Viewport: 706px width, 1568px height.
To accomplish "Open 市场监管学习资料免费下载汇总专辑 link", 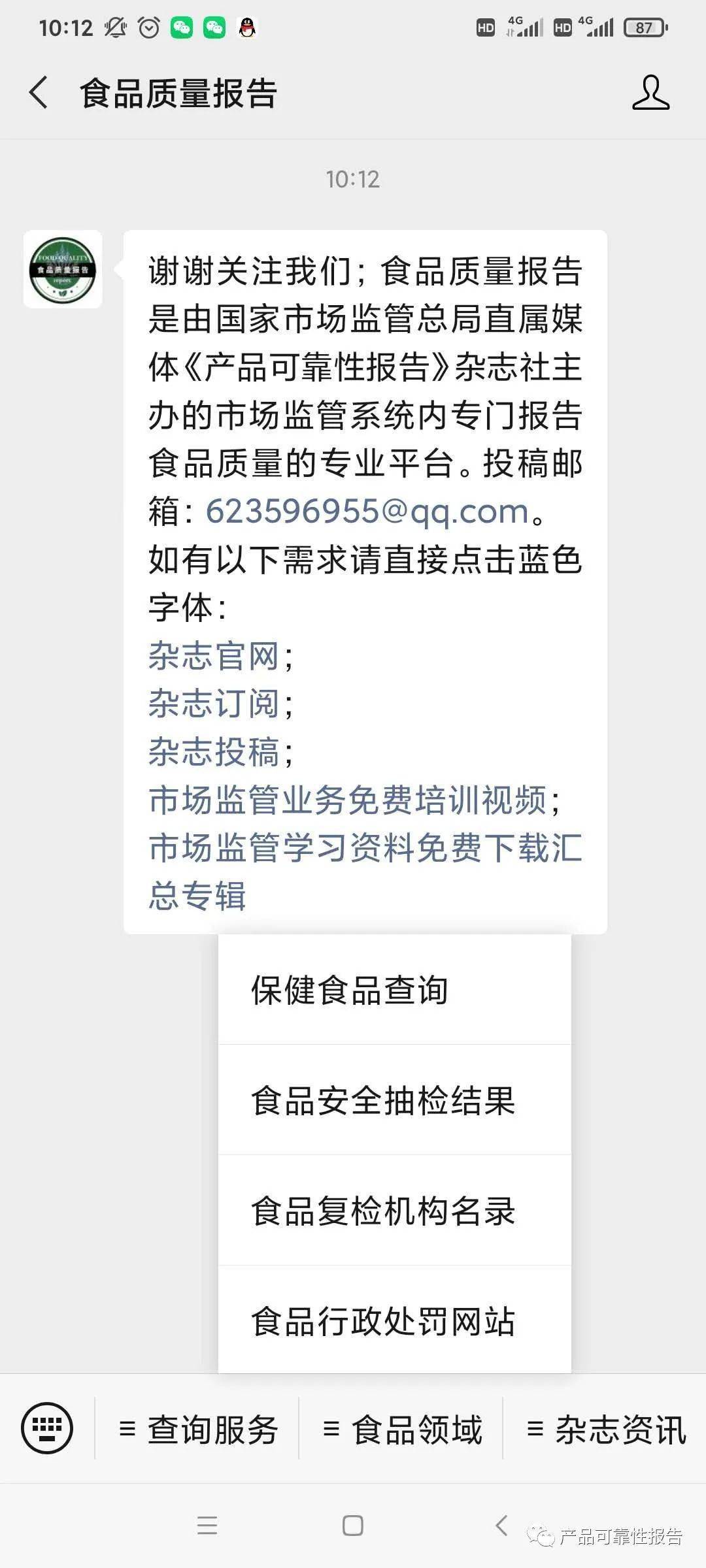I will pos(365,871).
